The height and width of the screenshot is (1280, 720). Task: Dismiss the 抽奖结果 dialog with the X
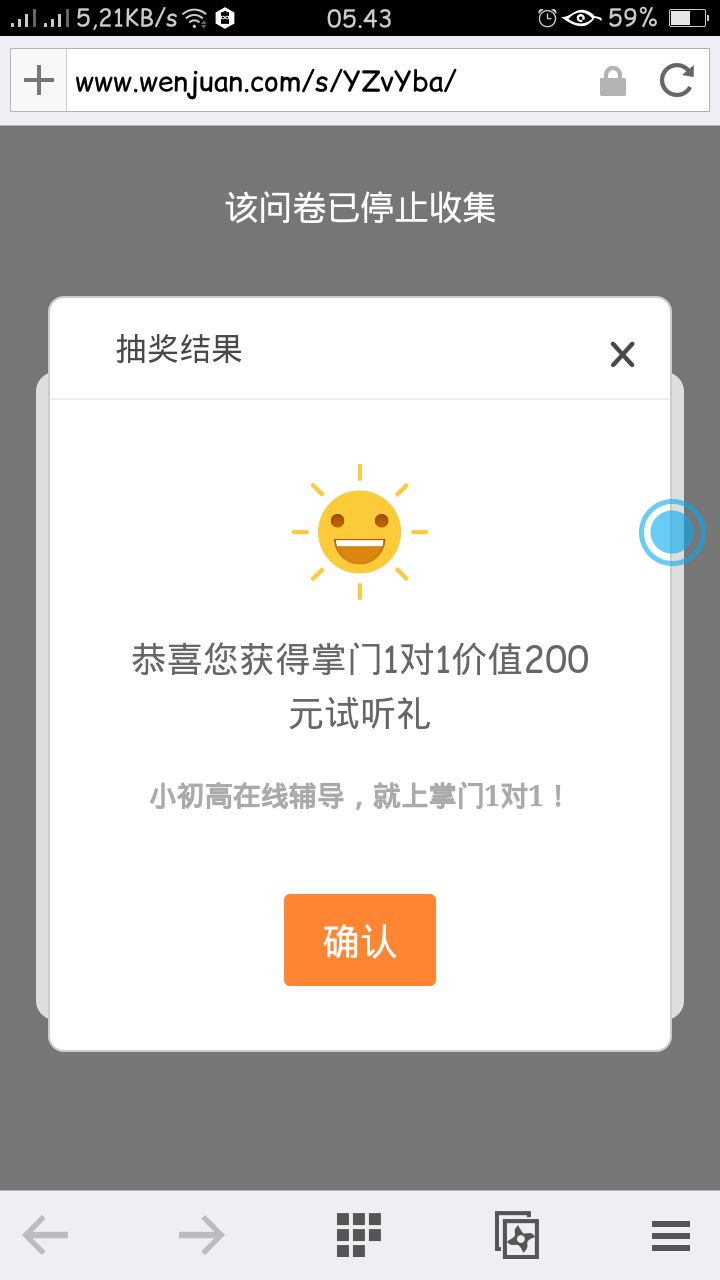622,354
